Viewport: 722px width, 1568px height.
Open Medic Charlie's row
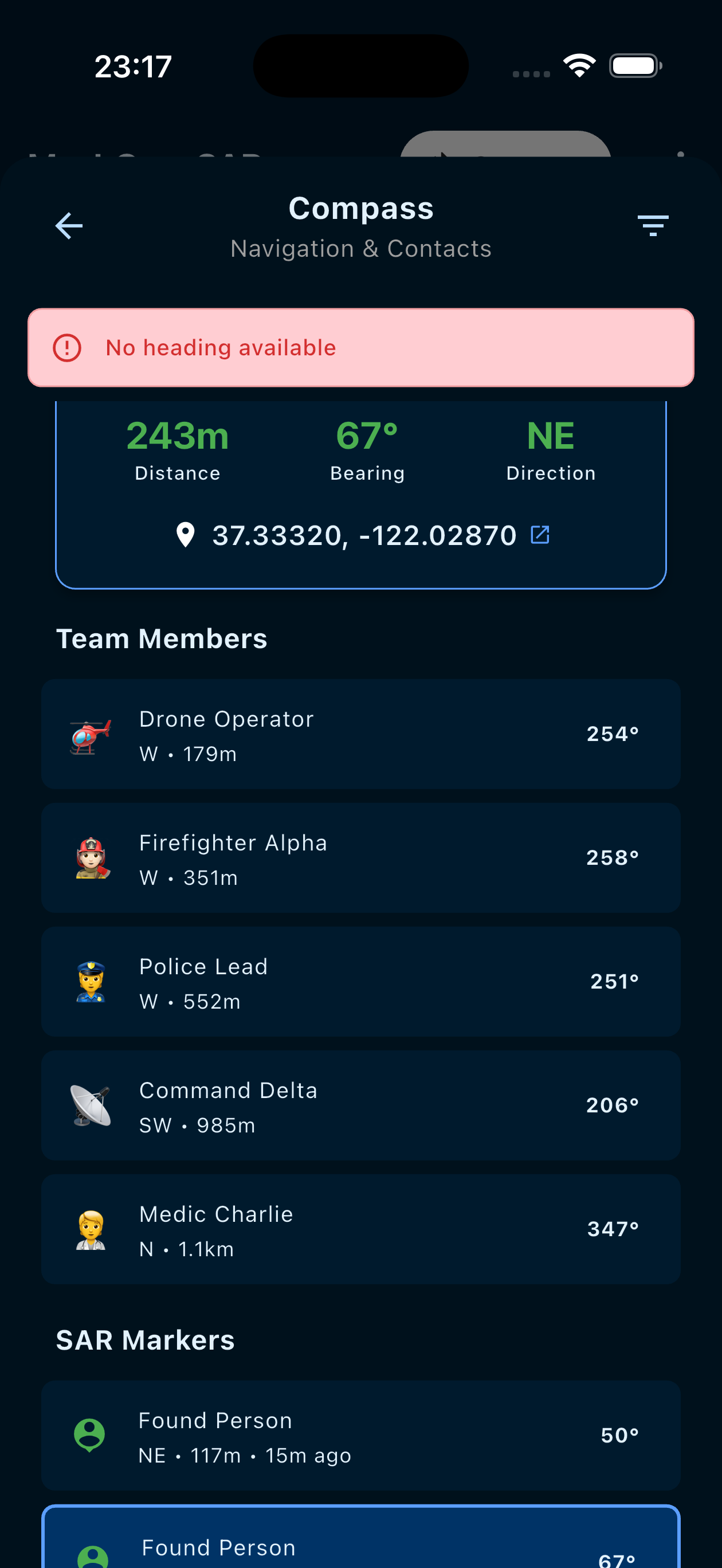click(x=360, y=1229)
